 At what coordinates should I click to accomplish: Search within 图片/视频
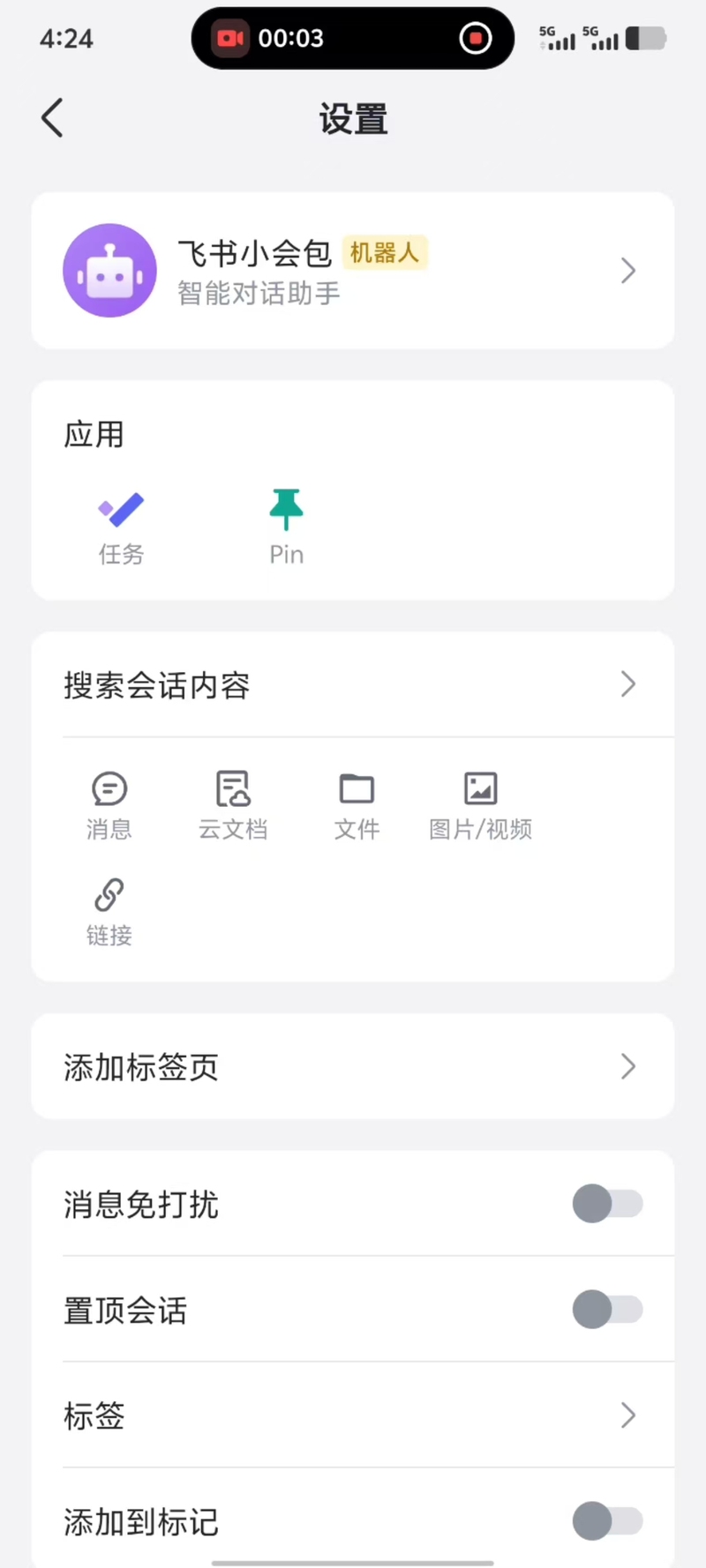(480, 805)
